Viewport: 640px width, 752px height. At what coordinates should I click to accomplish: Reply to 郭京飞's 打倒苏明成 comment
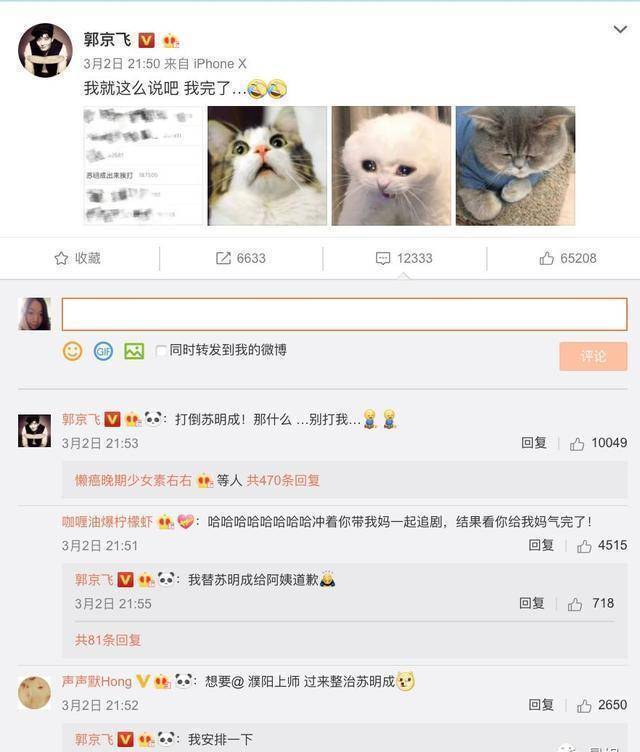[x=533, y=443]
